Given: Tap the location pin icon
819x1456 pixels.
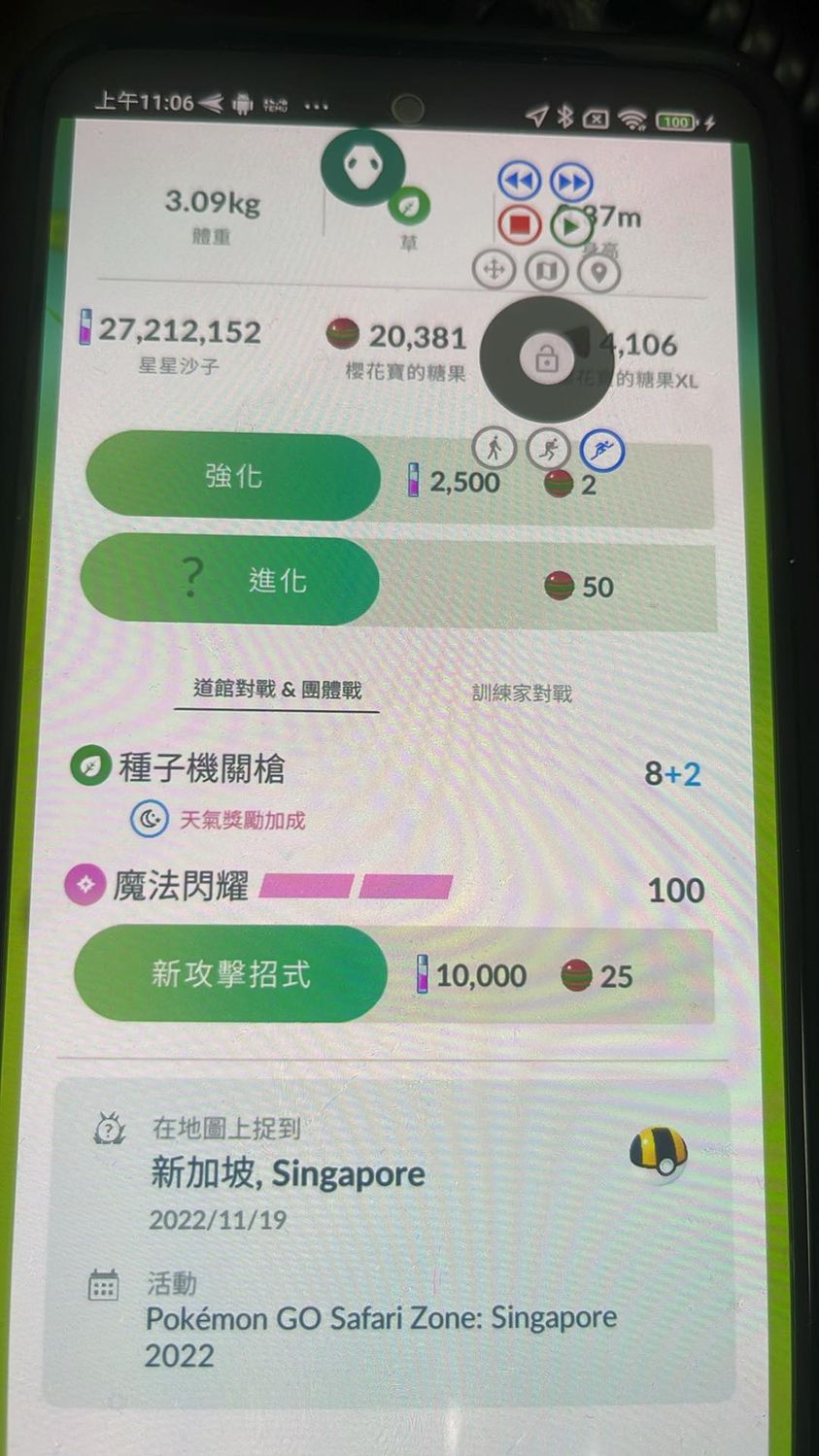Looking at the screenshot, I should 599,271.
